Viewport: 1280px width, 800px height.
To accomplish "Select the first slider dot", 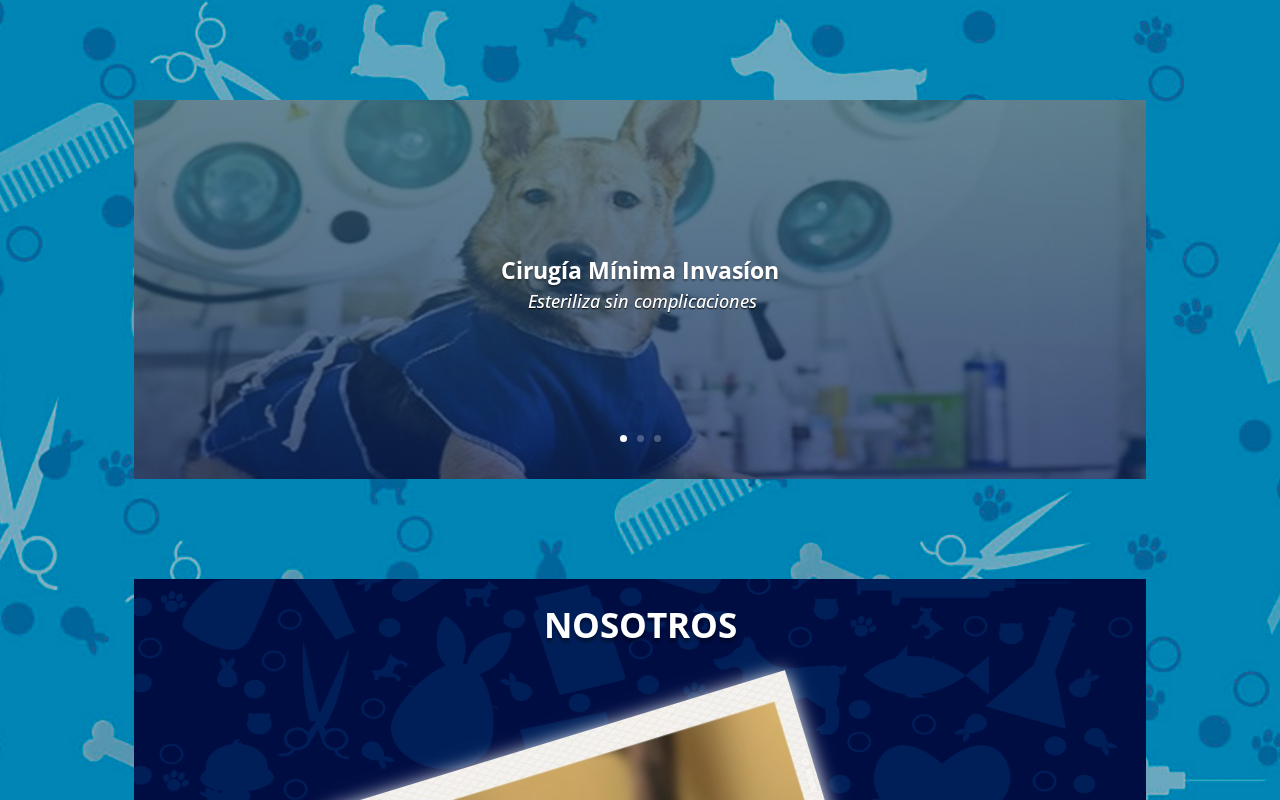I will coord(623,438).
